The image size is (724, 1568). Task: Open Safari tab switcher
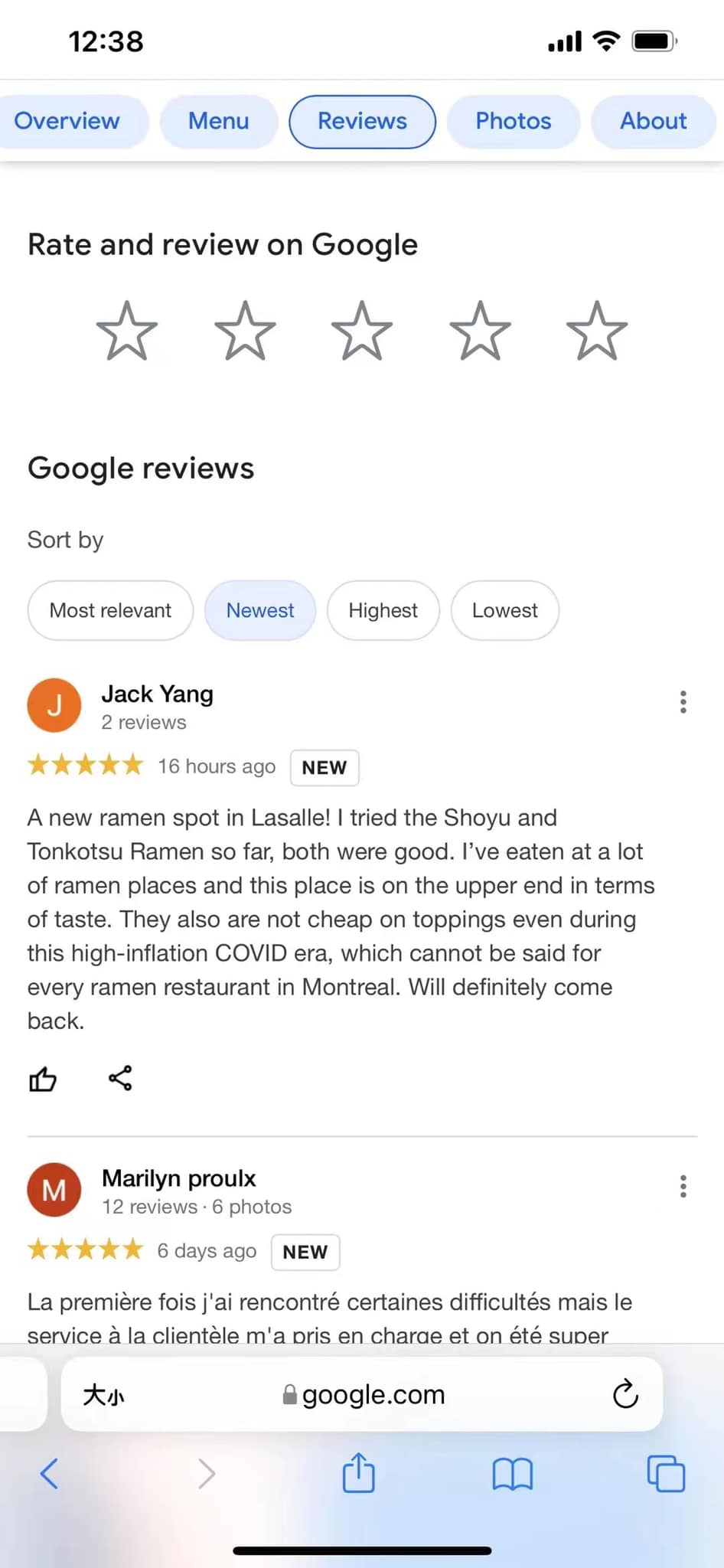666,1473
